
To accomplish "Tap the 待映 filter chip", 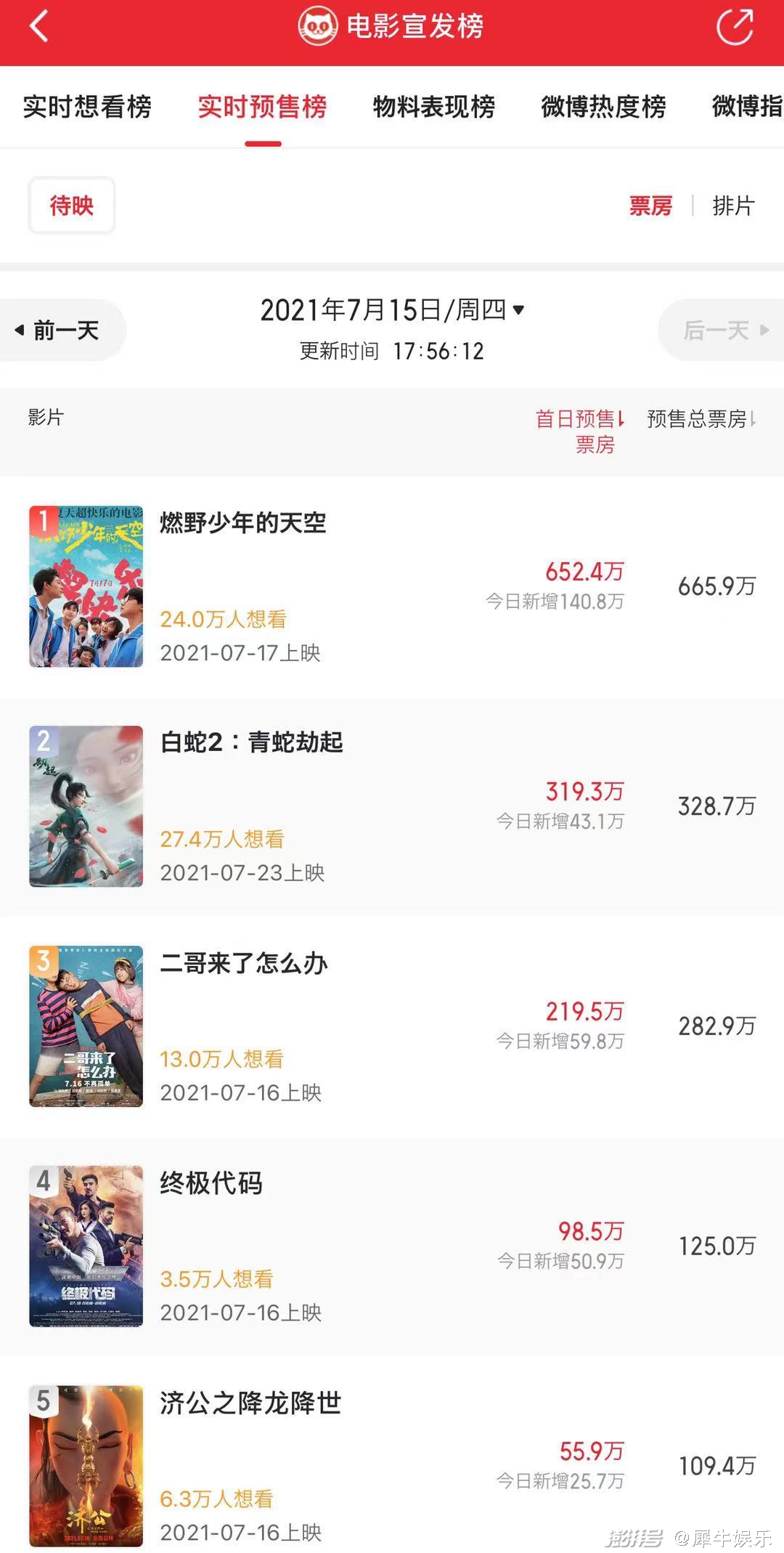I will pyautogui.click(x=72, y=206).
